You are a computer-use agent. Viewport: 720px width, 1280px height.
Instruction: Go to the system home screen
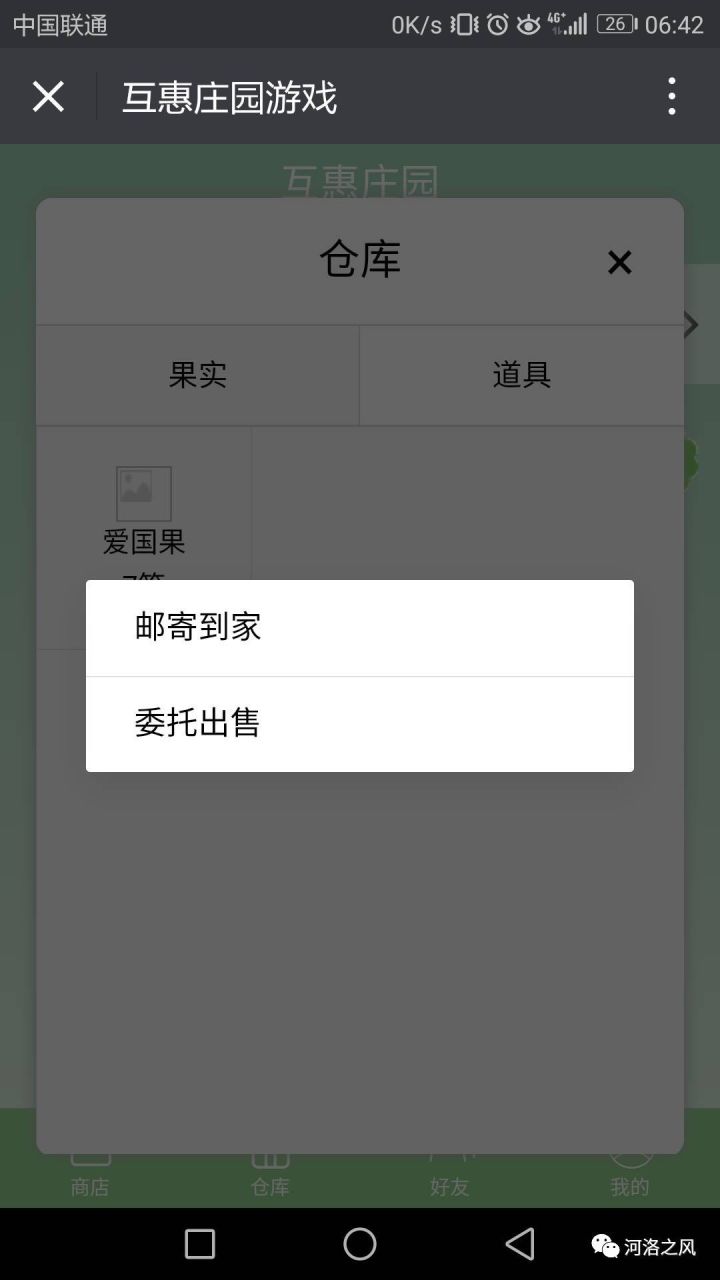click(x=360, y=1244)
